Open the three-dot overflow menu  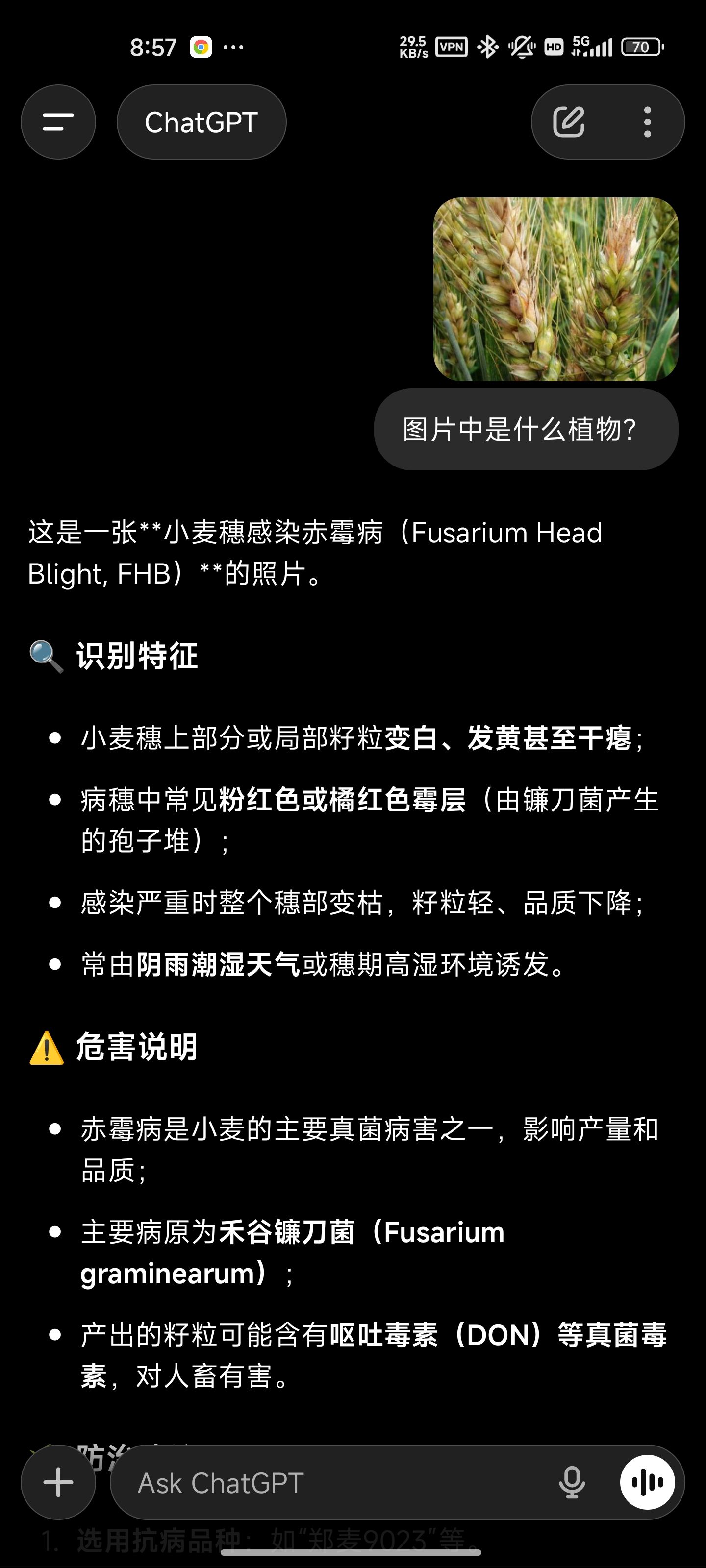[648, 122]
